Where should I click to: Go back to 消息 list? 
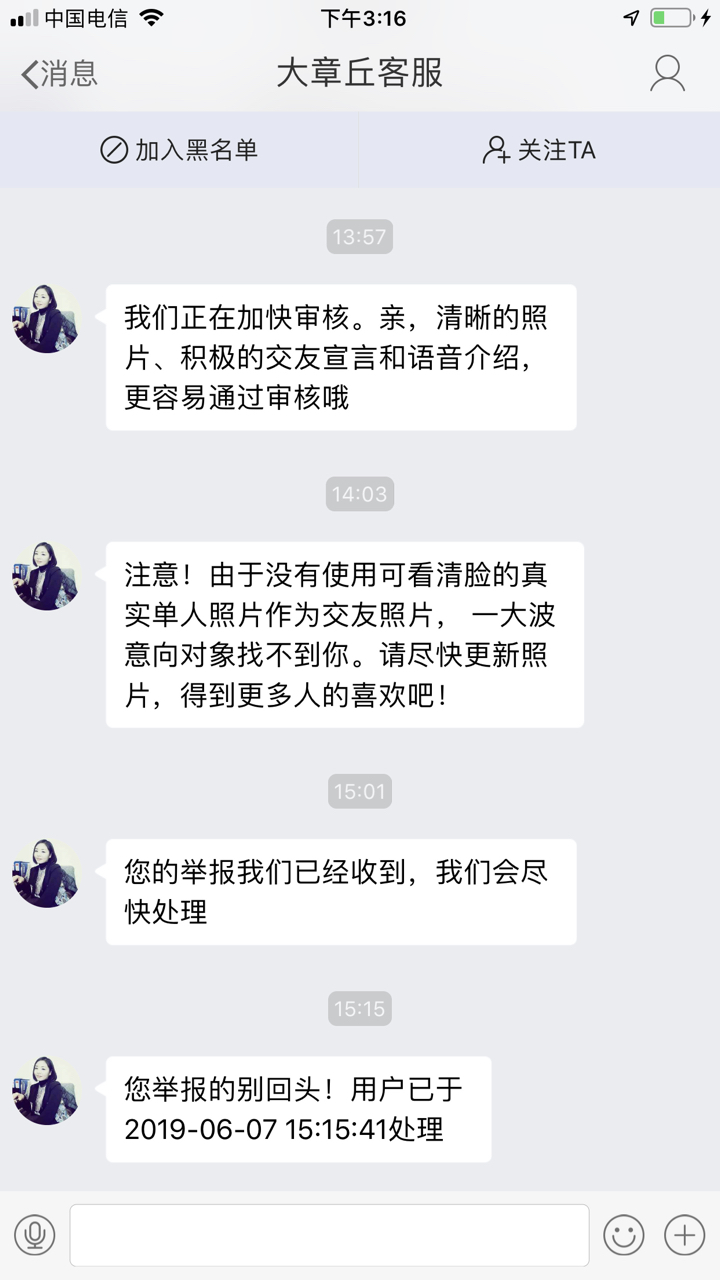point(58,73)
